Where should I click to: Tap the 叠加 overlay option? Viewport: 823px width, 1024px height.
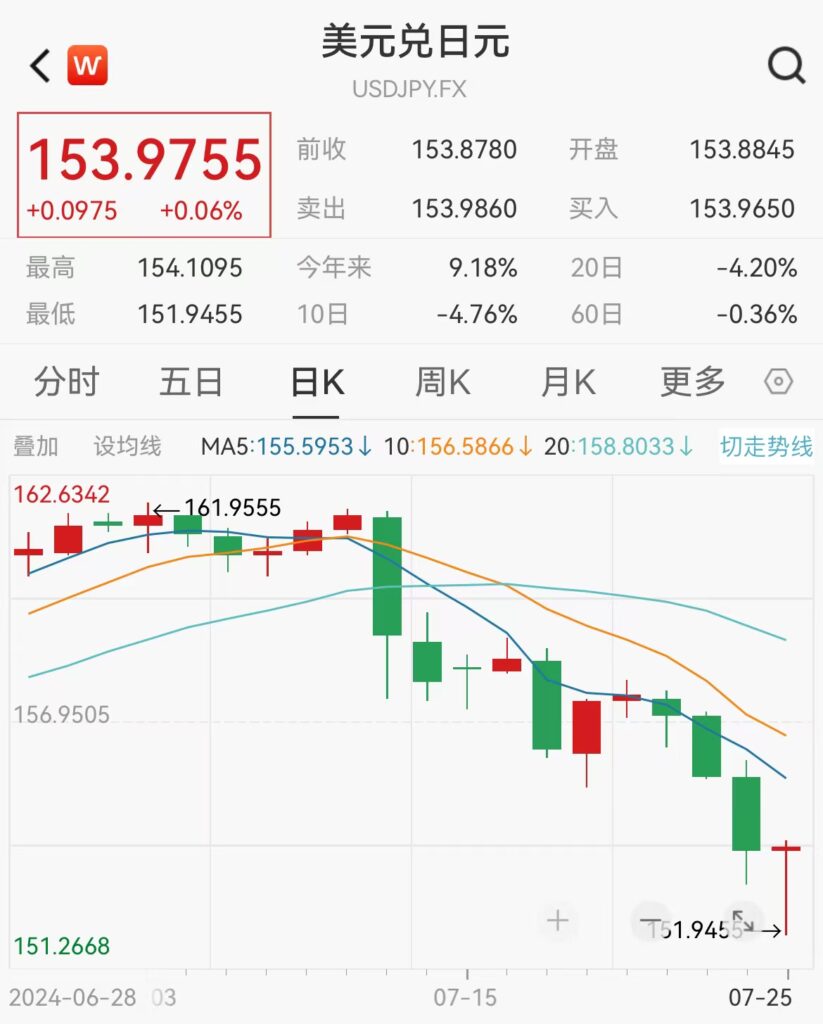[x=36, y=446]
